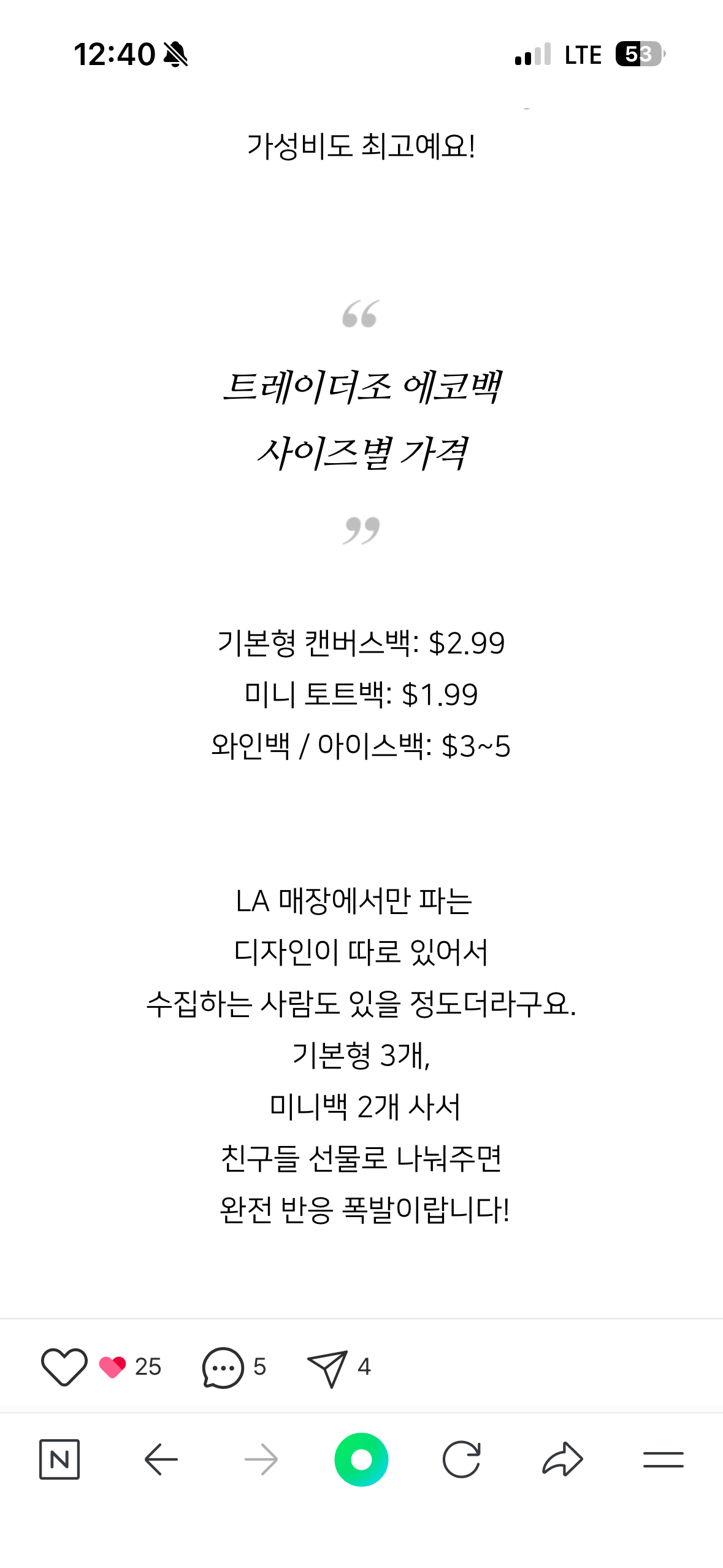723x1568 pixels.
Task: Open the comments on this post
Action: coord(223,1367)
